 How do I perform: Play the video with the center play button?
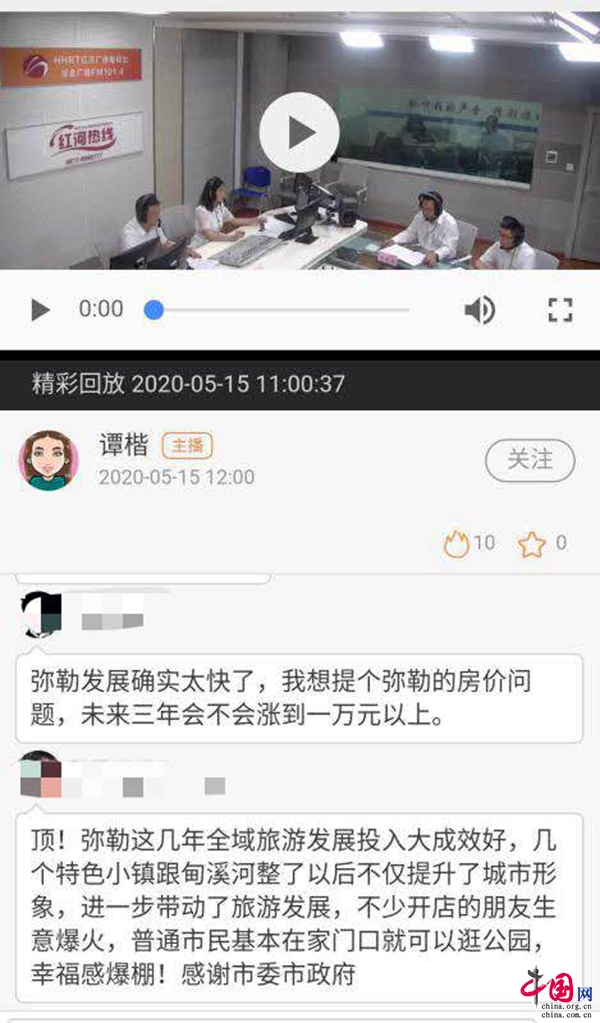point(299,132)
